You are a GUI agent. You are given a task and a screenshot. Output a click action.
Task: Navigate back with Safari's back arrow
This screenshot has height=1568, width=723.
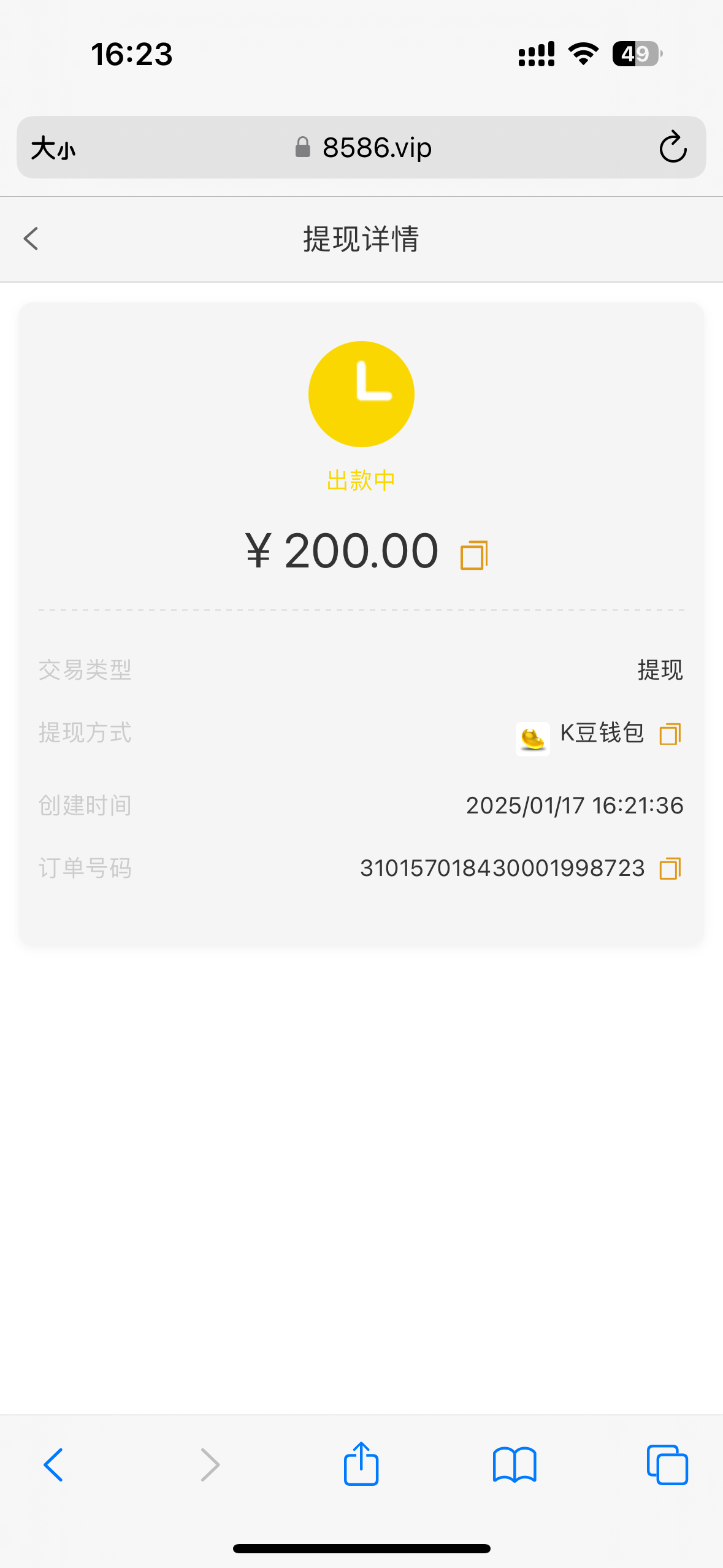tap(53, 1464)
